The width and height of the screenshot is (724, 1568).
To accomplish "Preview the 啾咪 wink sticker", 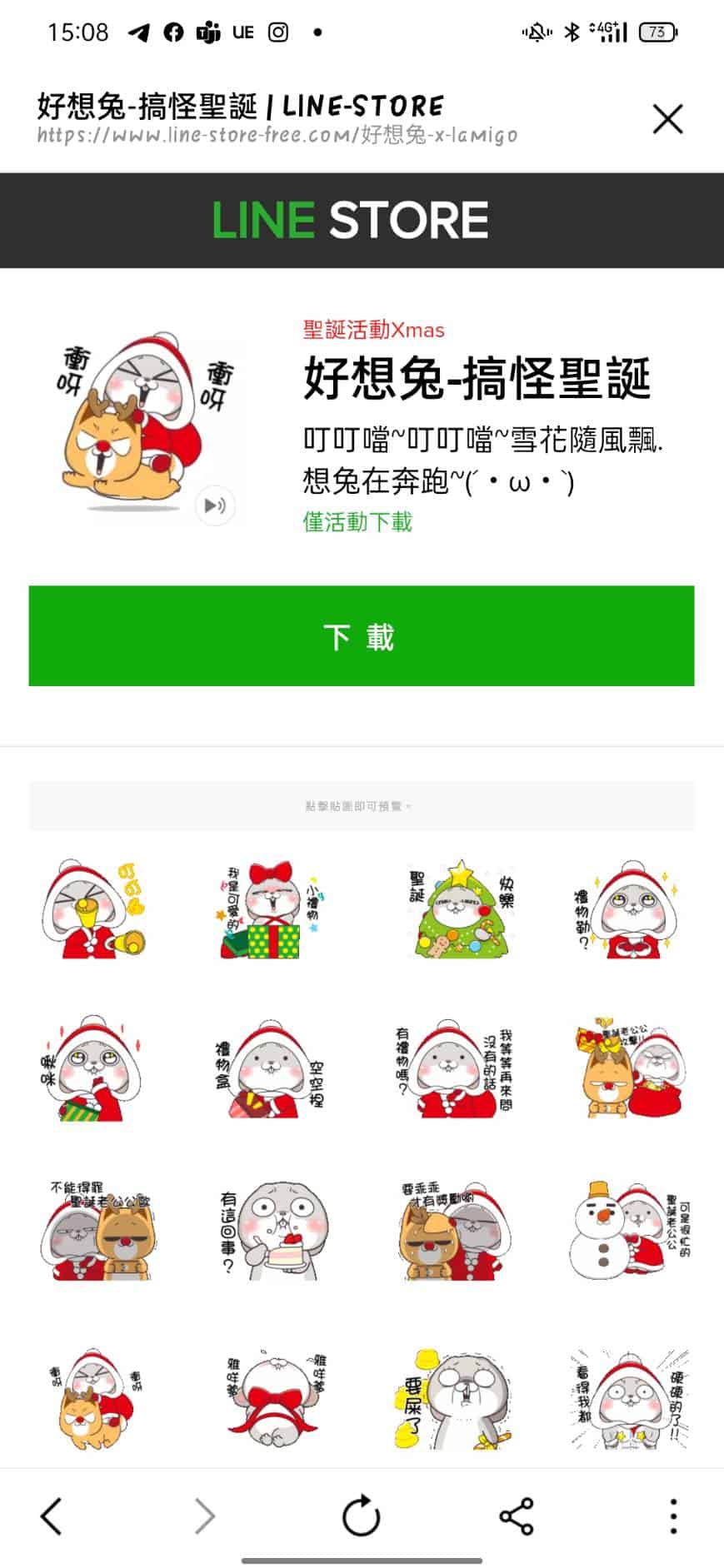I will (x=90, y=1068).
